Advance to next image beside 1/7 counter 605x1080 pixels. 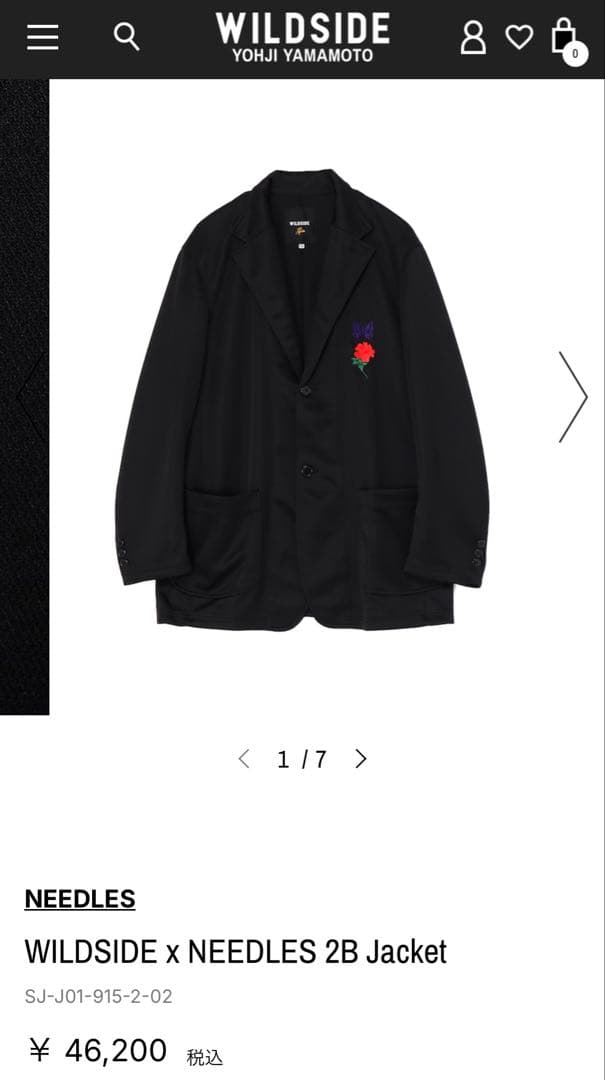(361, 759)
